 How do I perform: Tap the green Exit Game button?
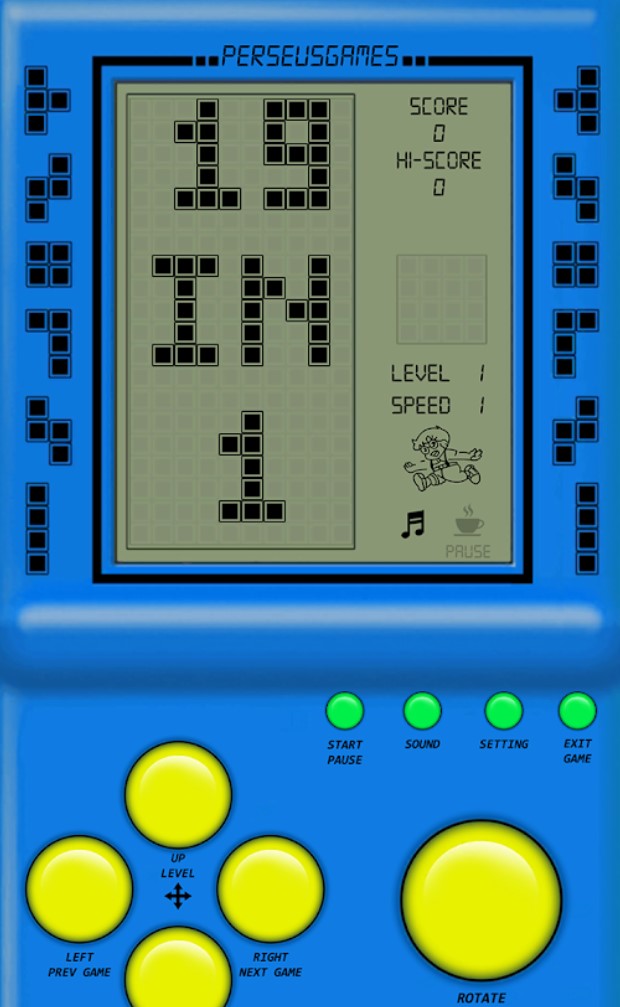[578, 711]
